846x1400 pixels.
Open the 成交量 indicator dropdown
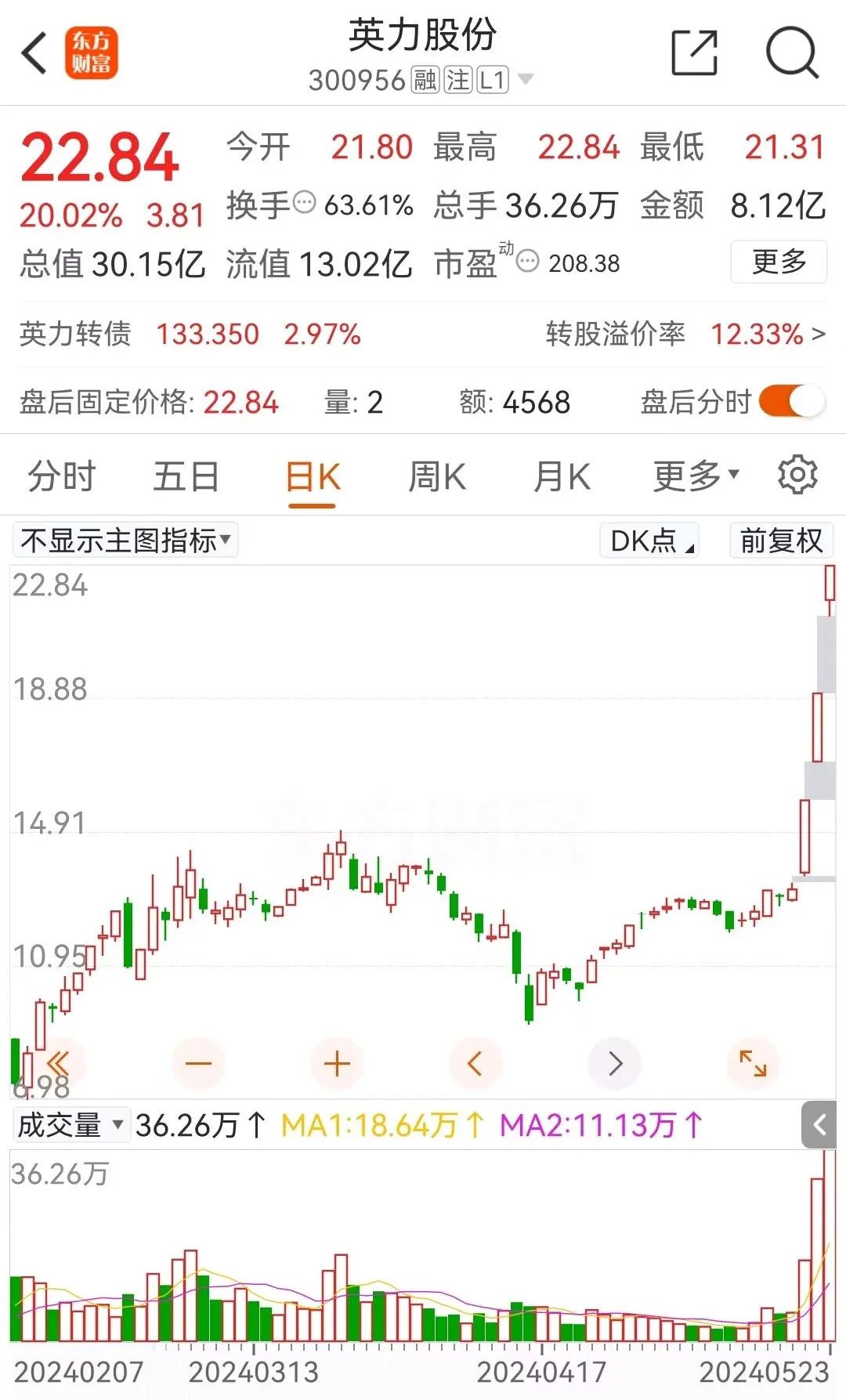[x=70, y=1124]
